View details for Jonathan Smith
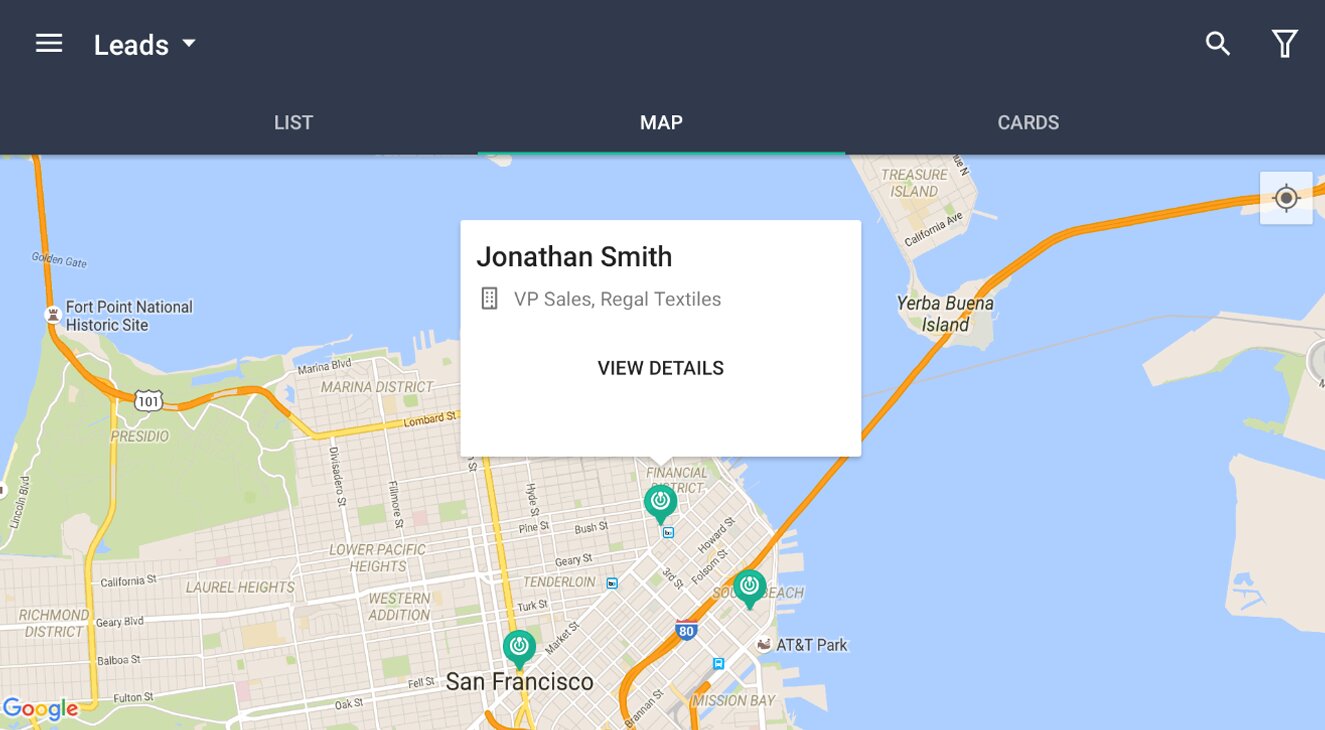This screenshot has width=1325, height=730. pos(660,368)
